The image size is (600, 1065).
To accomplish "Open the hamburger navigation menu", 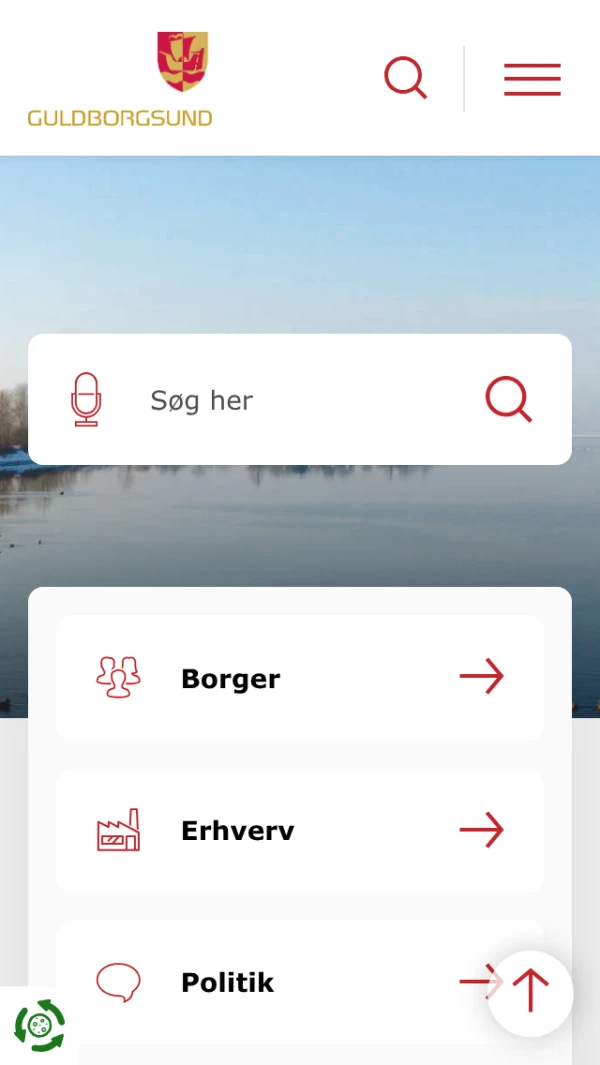I will point(532,79).
